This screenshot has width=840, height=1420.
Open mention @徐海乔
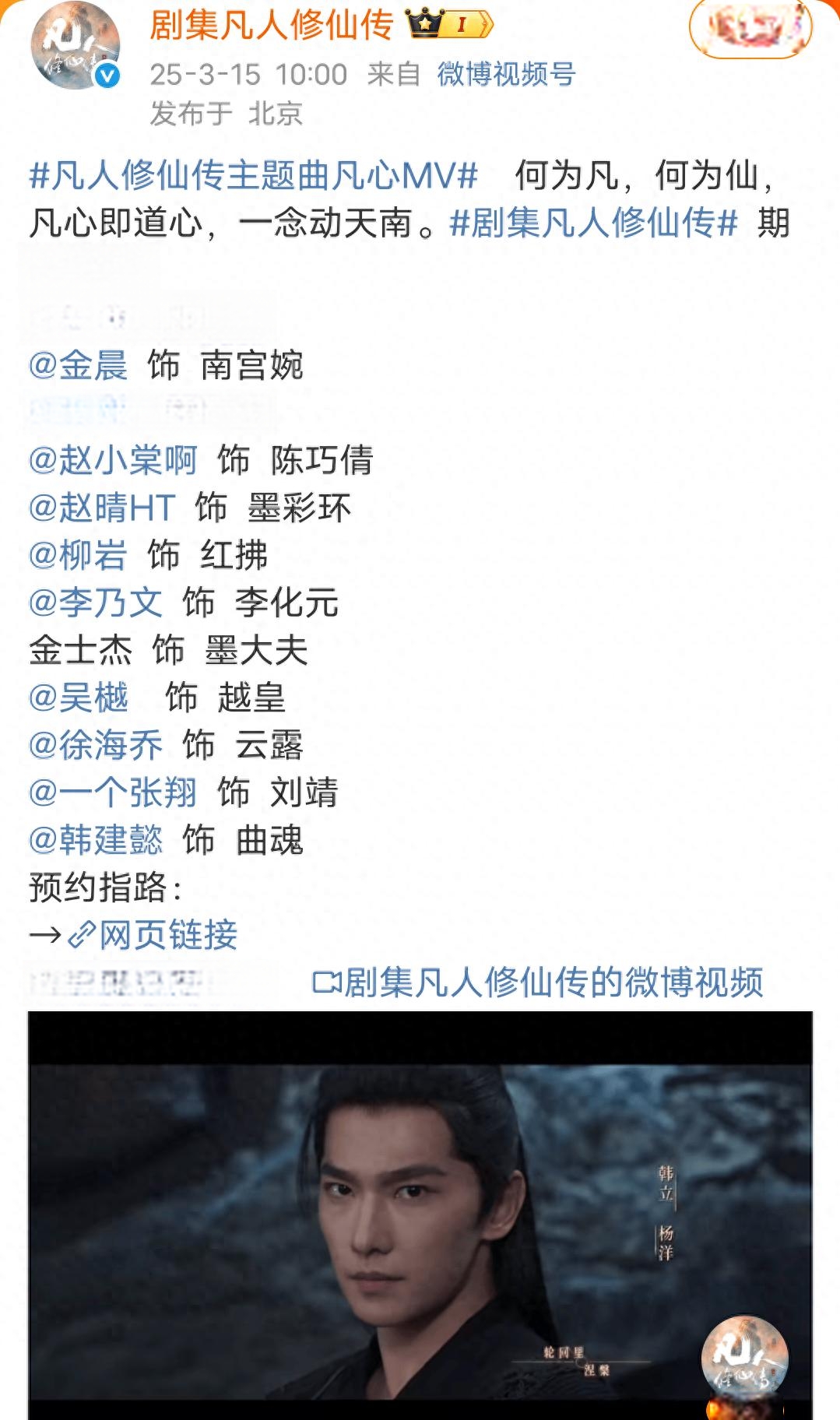[x=96, y=745]
